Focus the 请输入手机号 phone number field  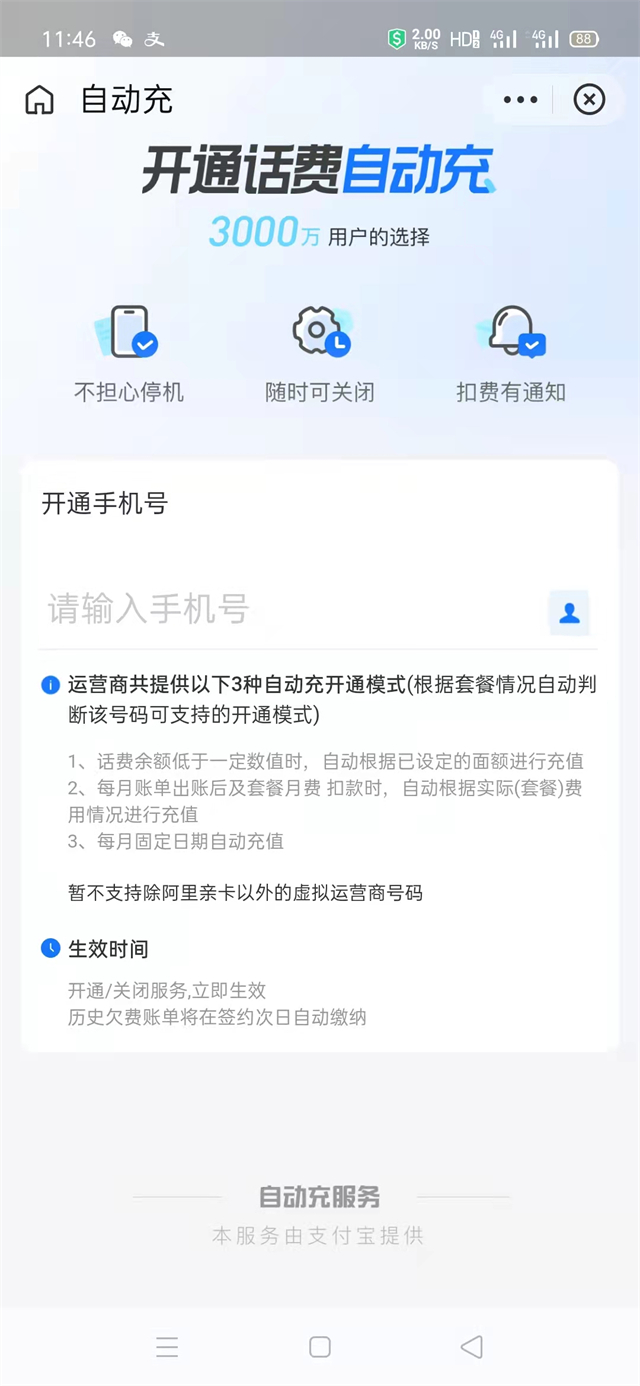(280, 608)
